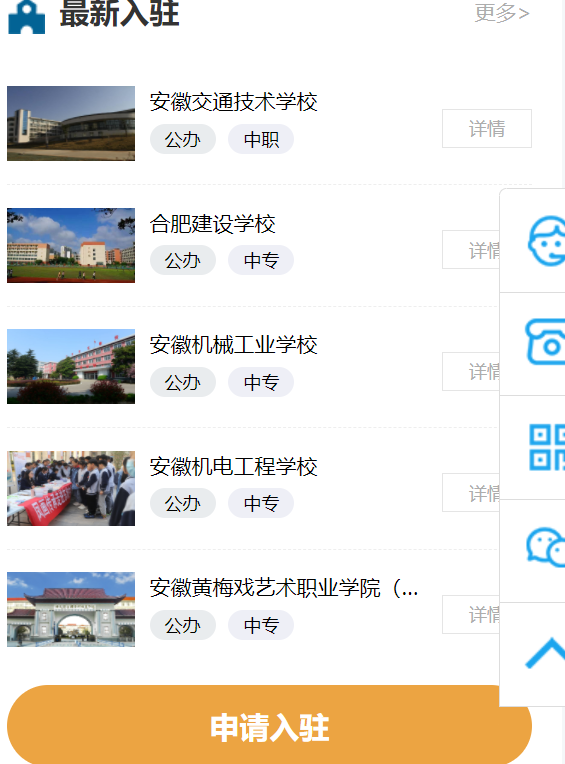Select the 安徽机械工业学校 school name
The image size is (565, 764).
click(233, 345)
